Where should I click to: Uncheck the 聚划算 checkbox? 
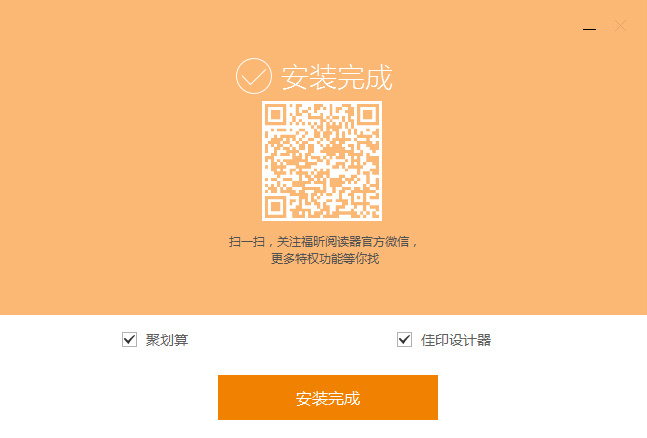(129, 340)
